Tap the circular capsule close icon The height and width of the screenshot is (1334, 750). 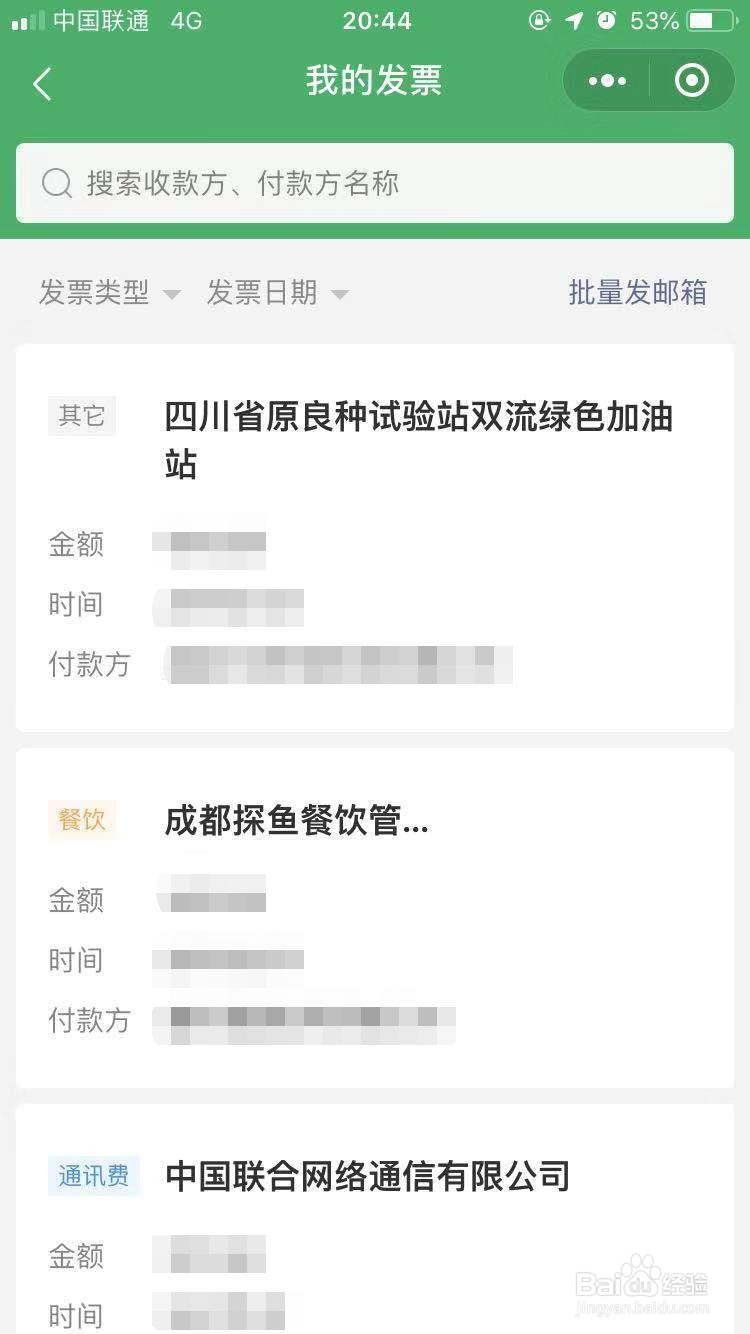tap(692, 81)
